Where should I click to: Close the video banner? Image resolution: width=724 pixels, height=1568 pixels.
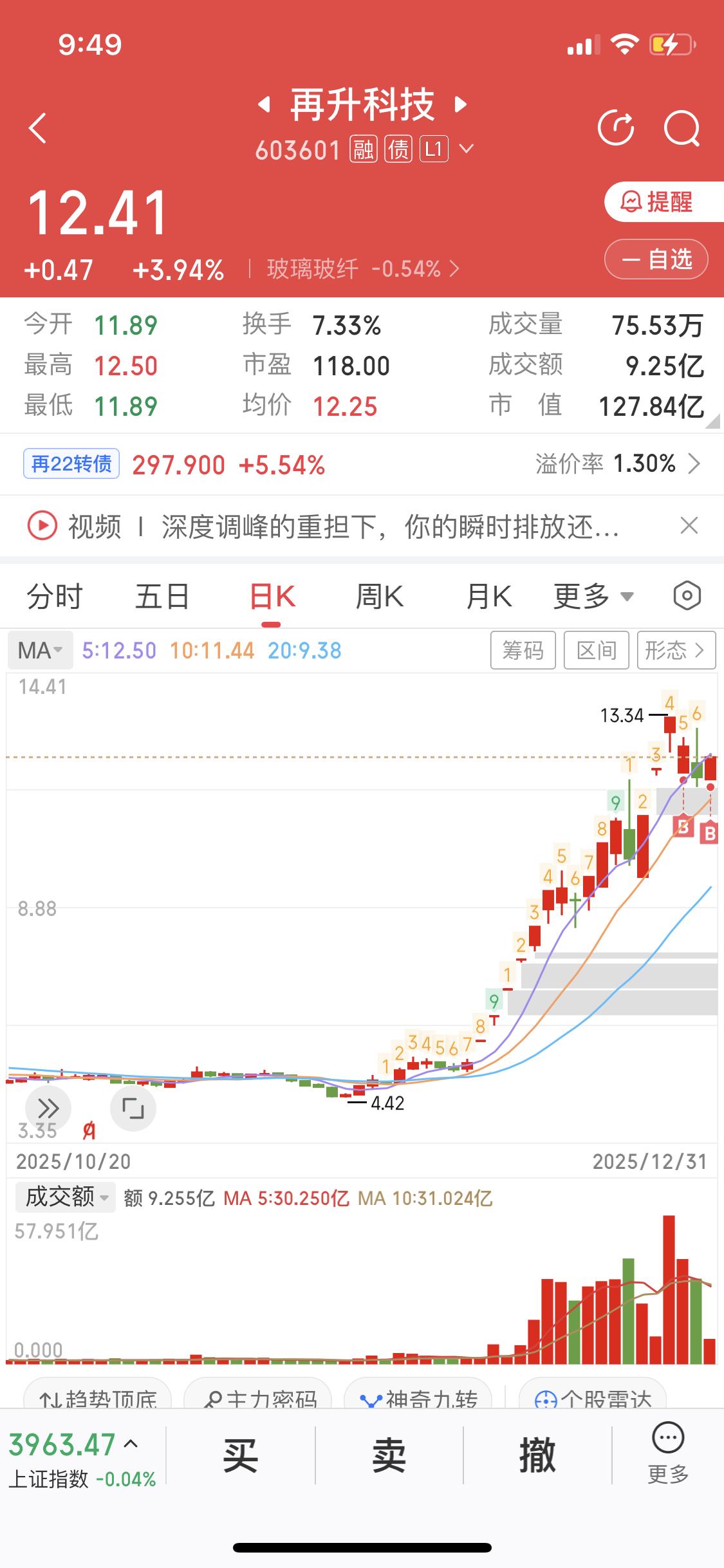pos(689,526)
